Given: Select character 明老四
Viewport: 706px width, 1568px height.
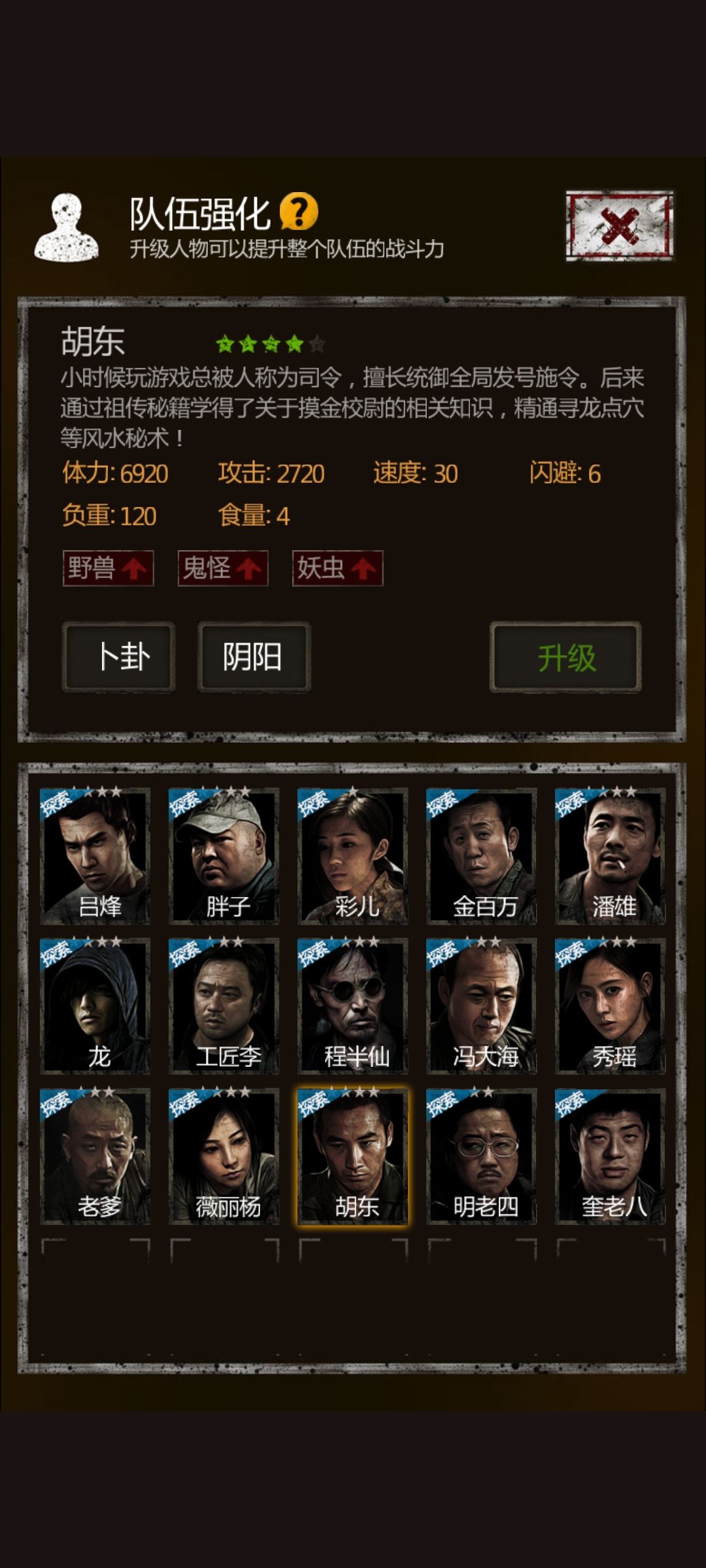Looking at the screenshot, I should coord(482,1156).
